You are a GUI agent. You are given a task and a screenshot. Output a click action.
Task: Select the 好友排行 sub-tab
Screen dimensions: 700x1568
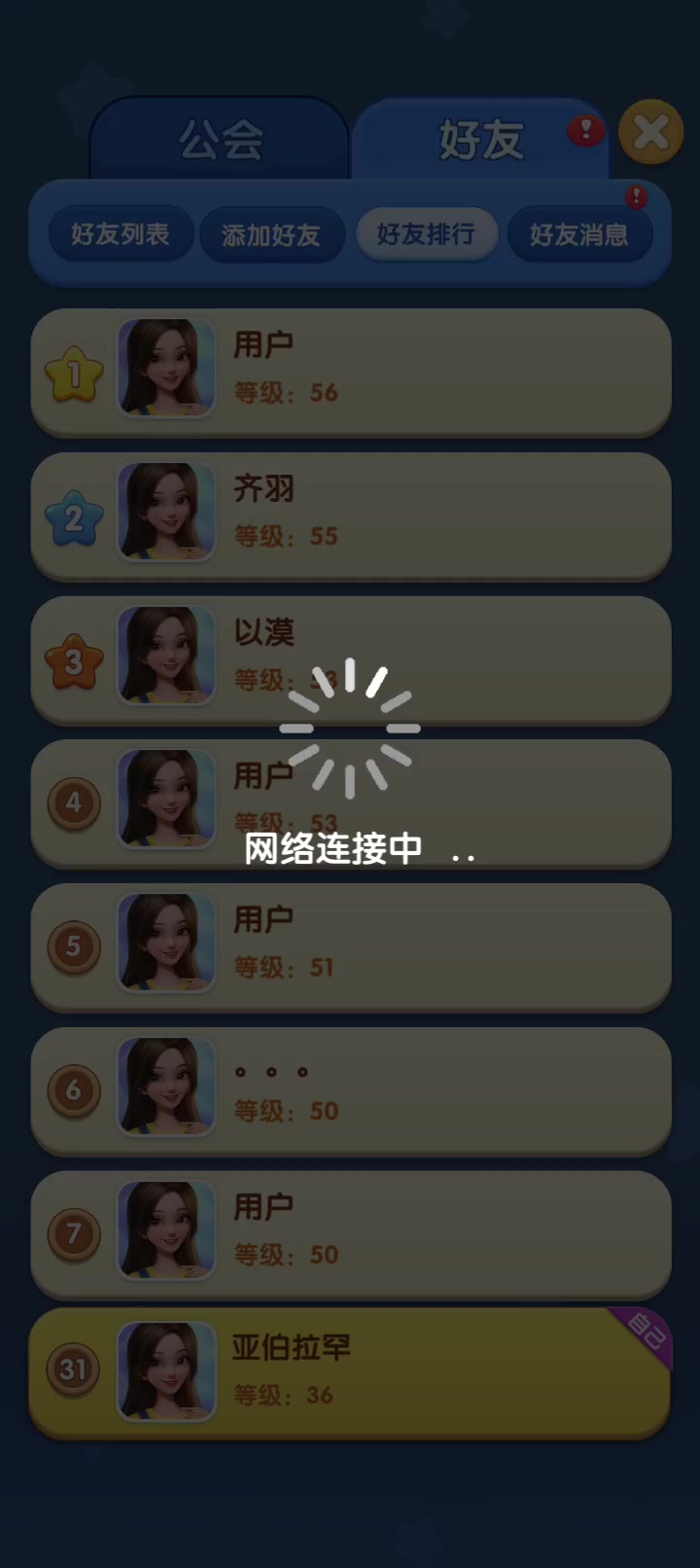click(x=426, y=234)
